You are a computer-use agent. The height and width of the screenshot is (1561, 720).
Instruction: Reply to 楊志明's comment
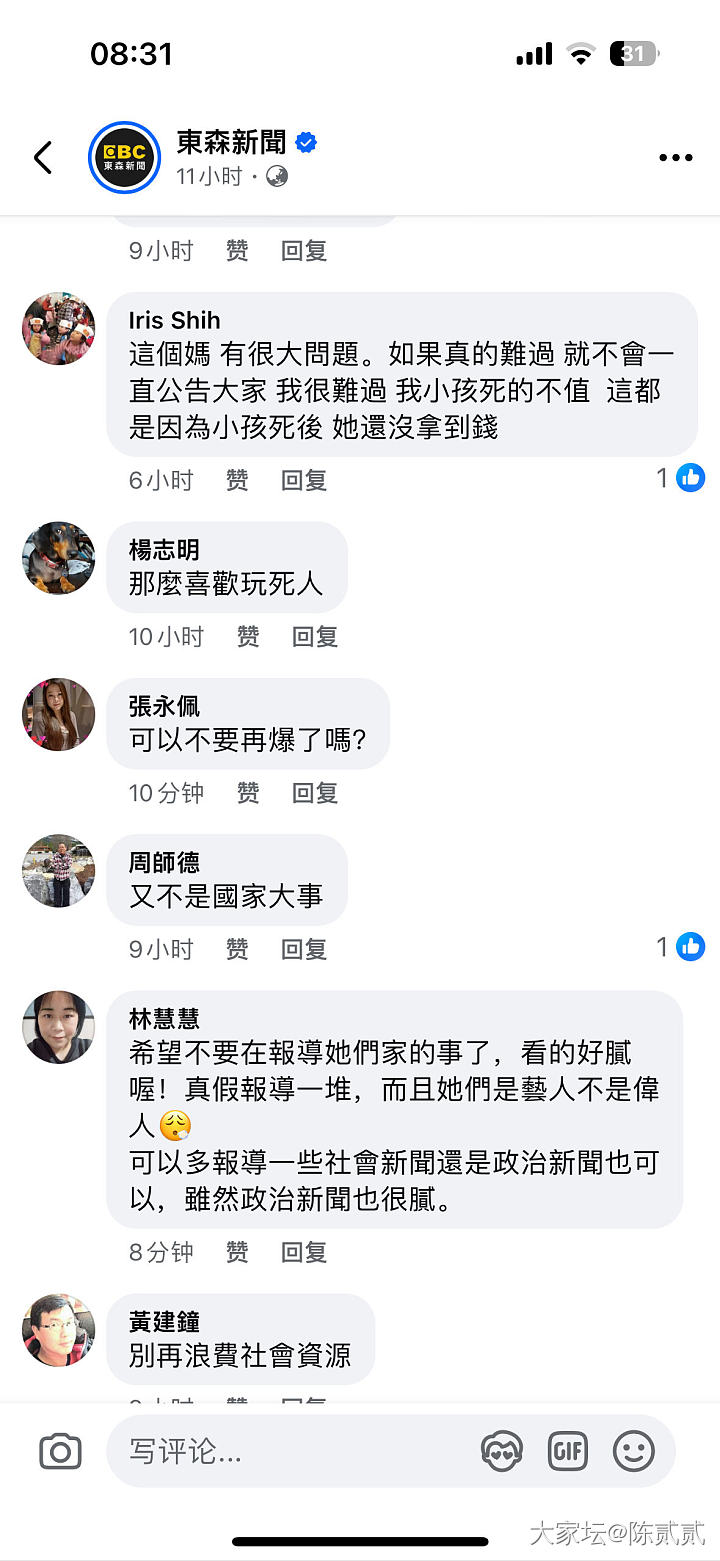315,637
